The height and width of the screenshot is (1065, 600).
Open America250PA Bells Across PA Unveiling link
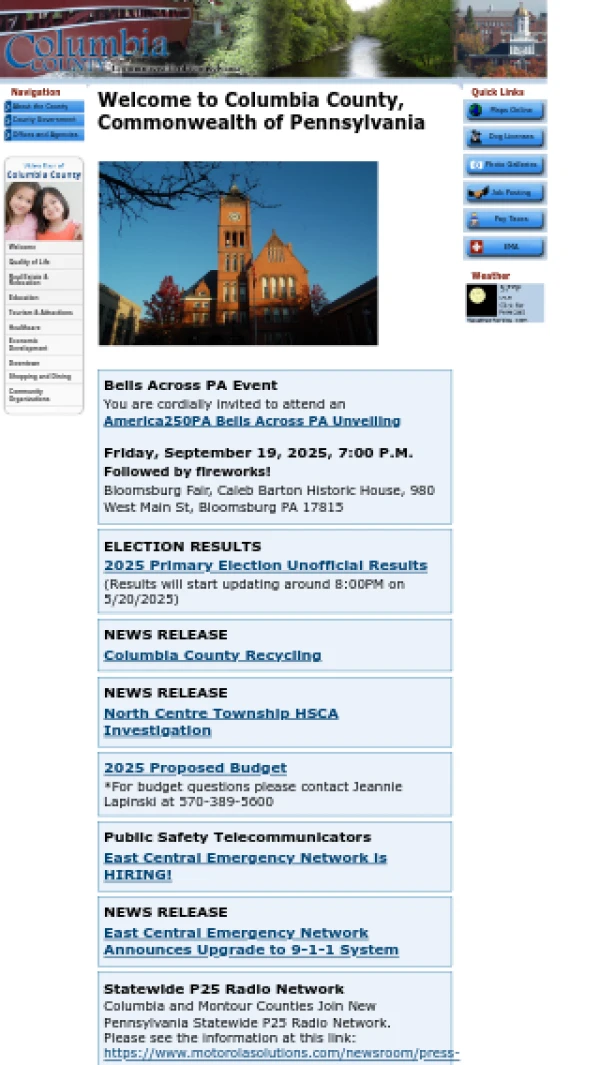pyautogui.click(x=252, y=422)
